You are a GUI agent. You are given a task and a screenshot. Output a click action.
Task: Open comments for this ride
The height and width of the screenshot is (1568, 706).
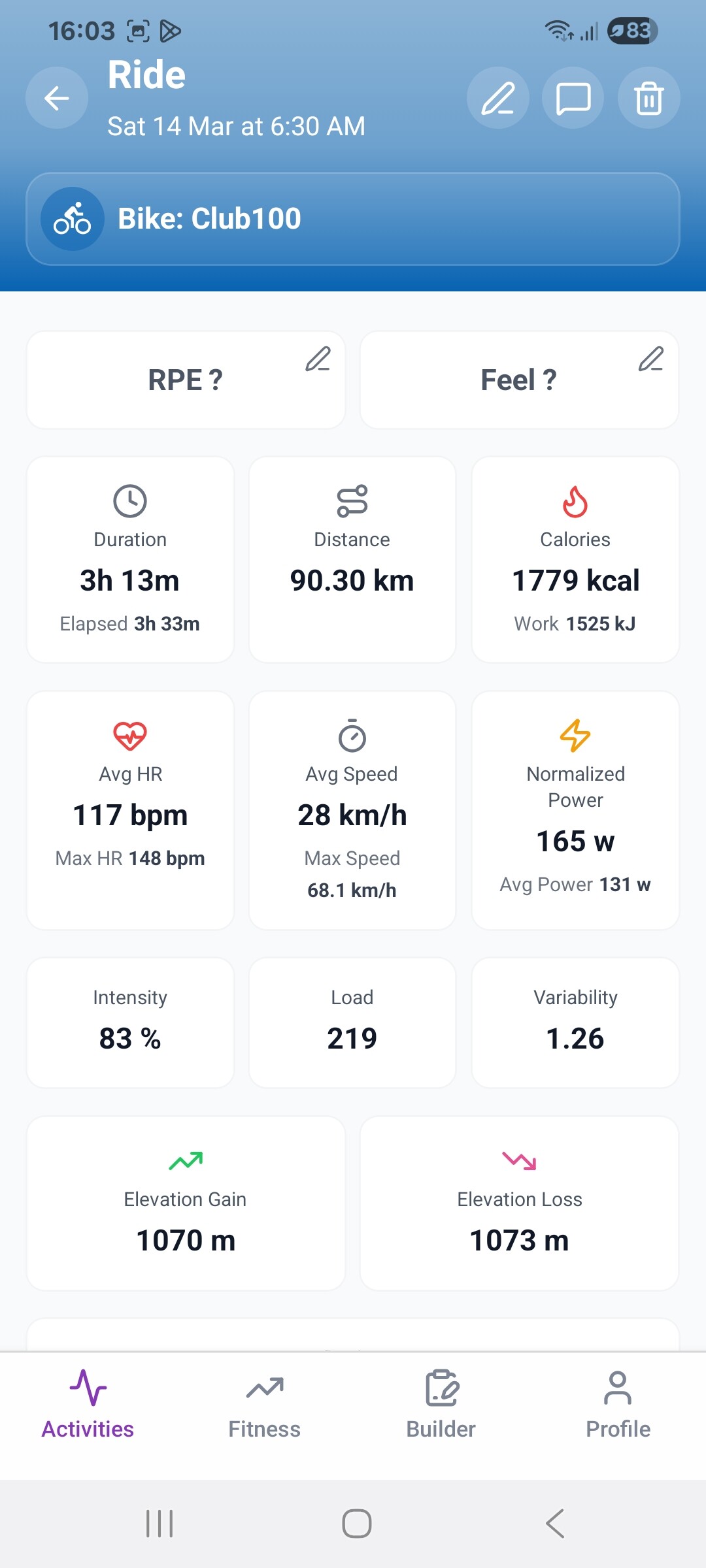pyautogui.click(x=573, y=98)
